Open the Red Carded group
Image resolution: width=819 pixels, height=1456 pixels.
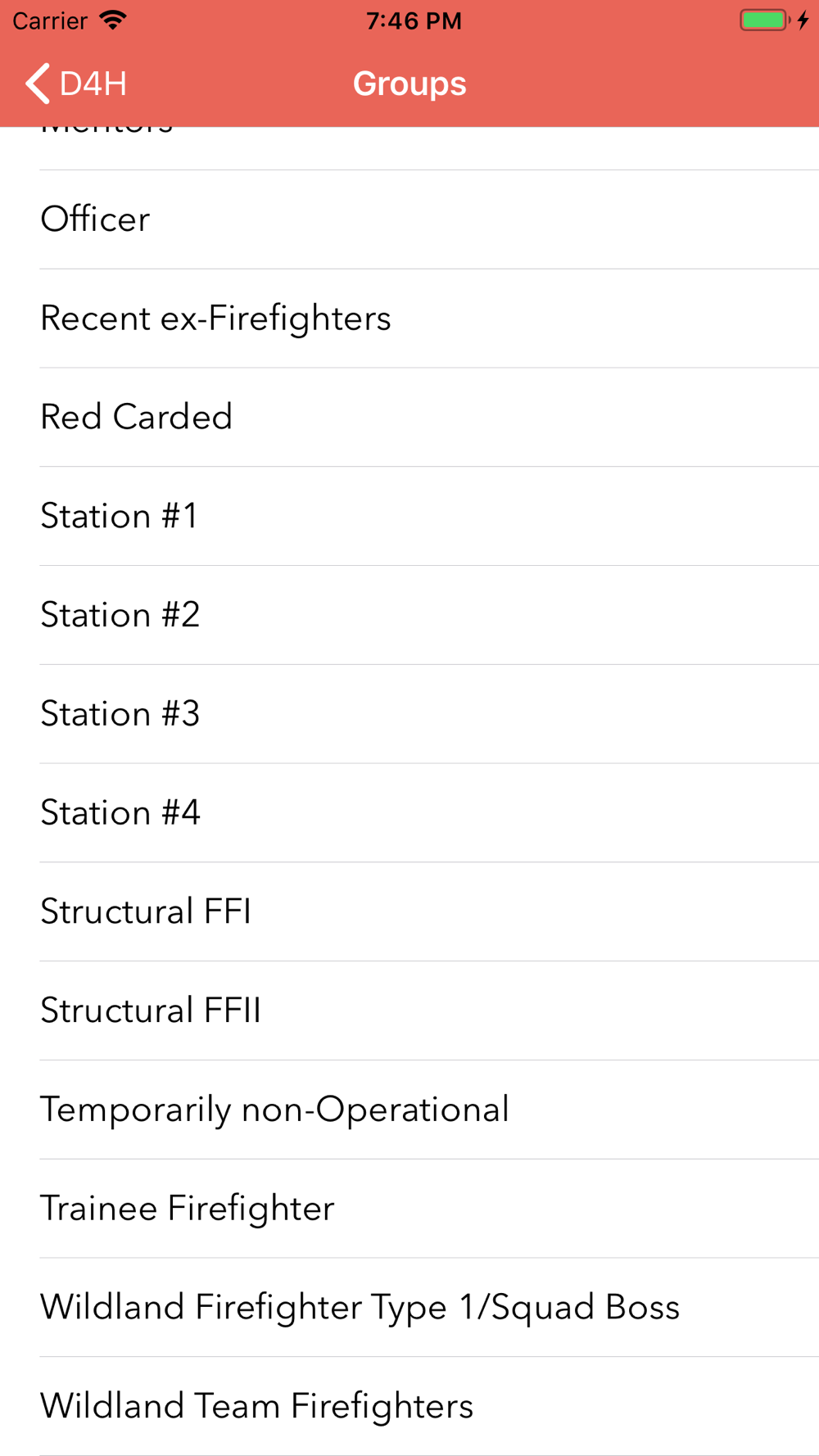[409, 418]
